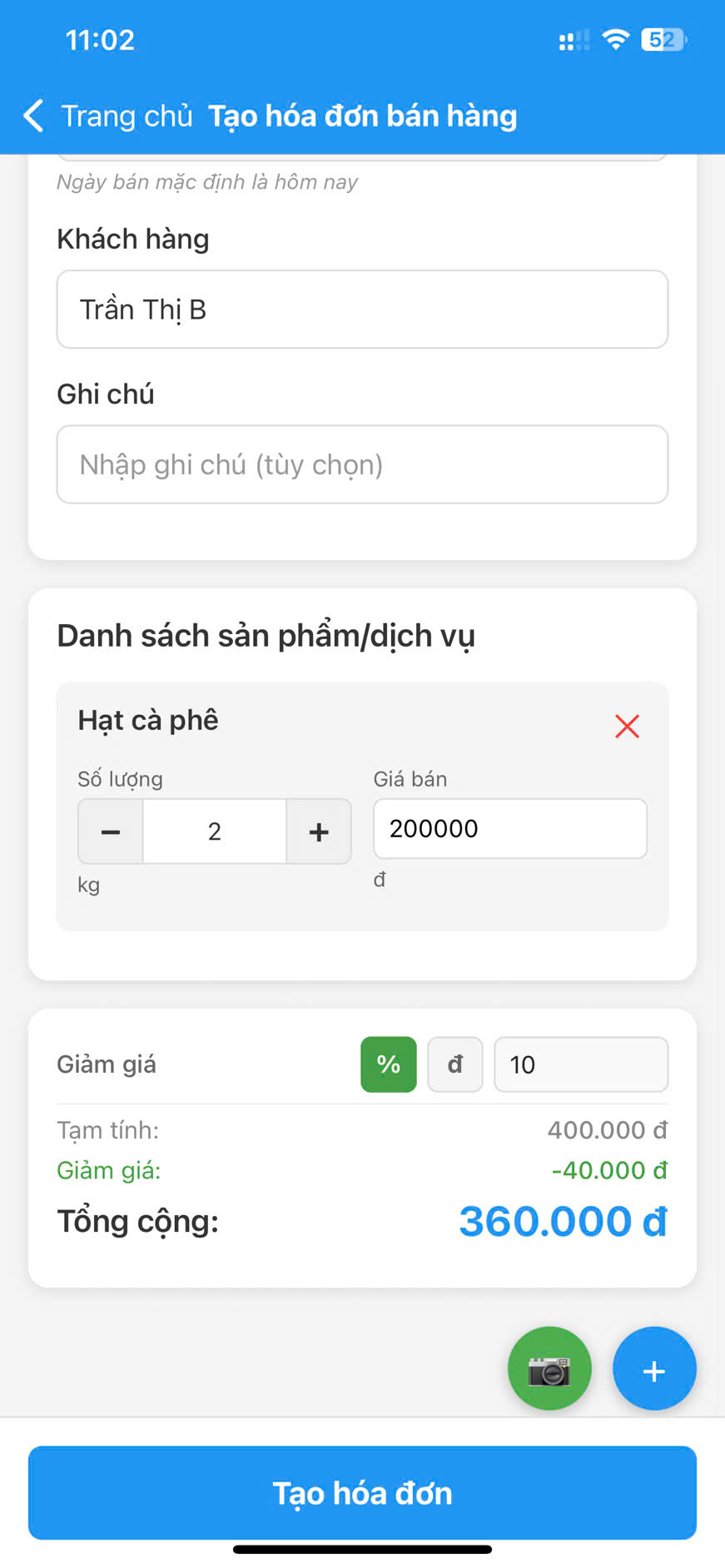Image resolution: width=725 pixels, height=1568 pixels.
Task: Open the quantity value box showing 2
Action: pyautogui.click(x=214, y=831)
